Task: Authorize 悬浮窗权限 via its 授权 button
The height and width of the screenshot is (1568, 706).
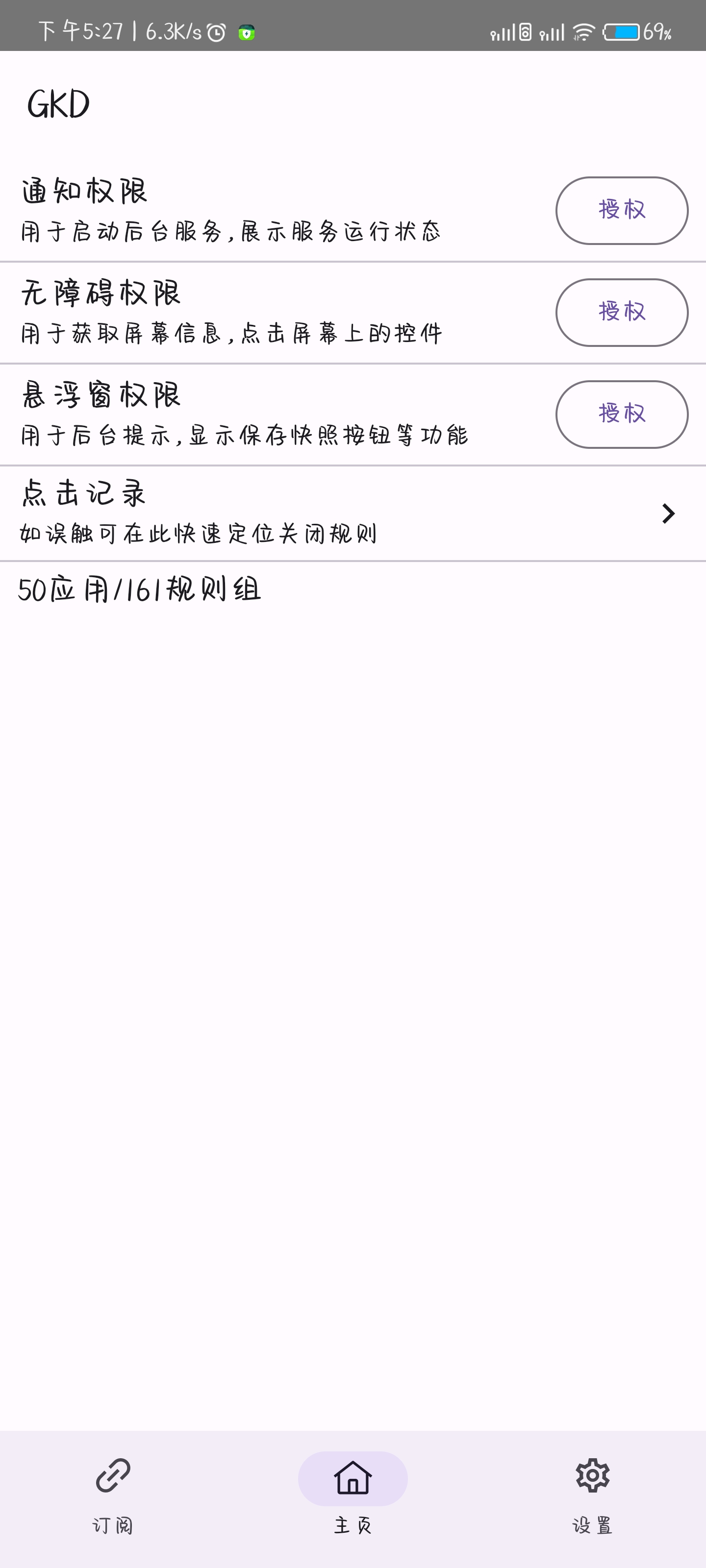Action: [621, 415]
